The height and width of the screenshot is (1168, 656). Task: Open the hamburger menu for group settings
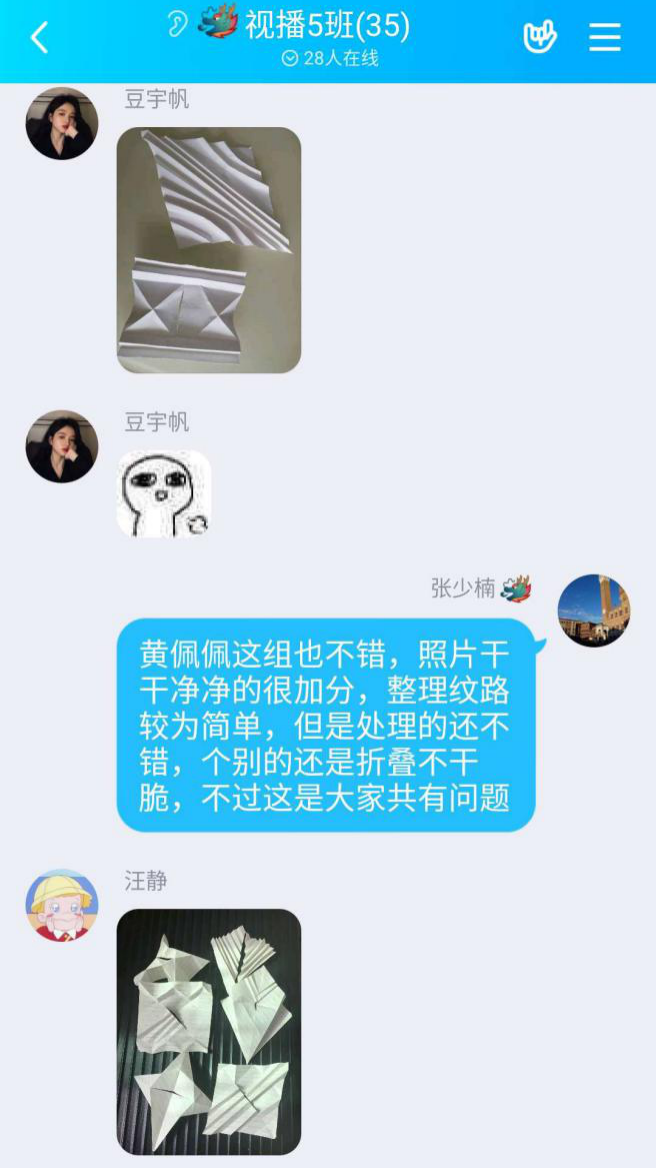[605, 36]
